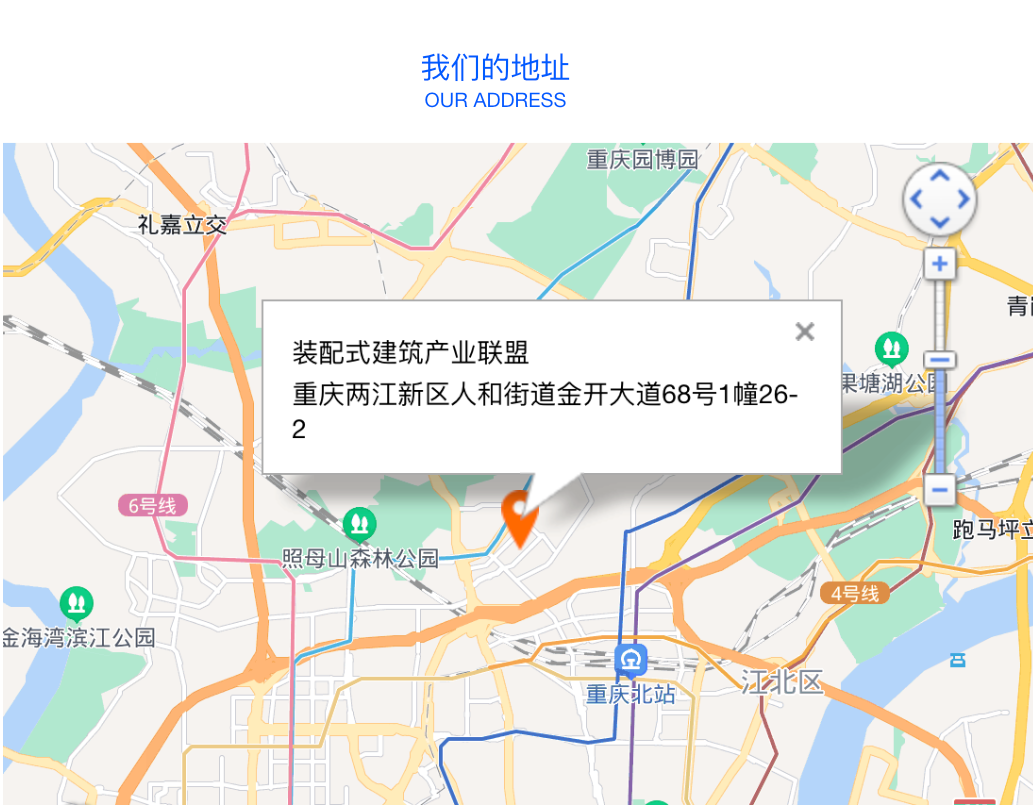
Task: Close the address info window
Action: [804, 332]
